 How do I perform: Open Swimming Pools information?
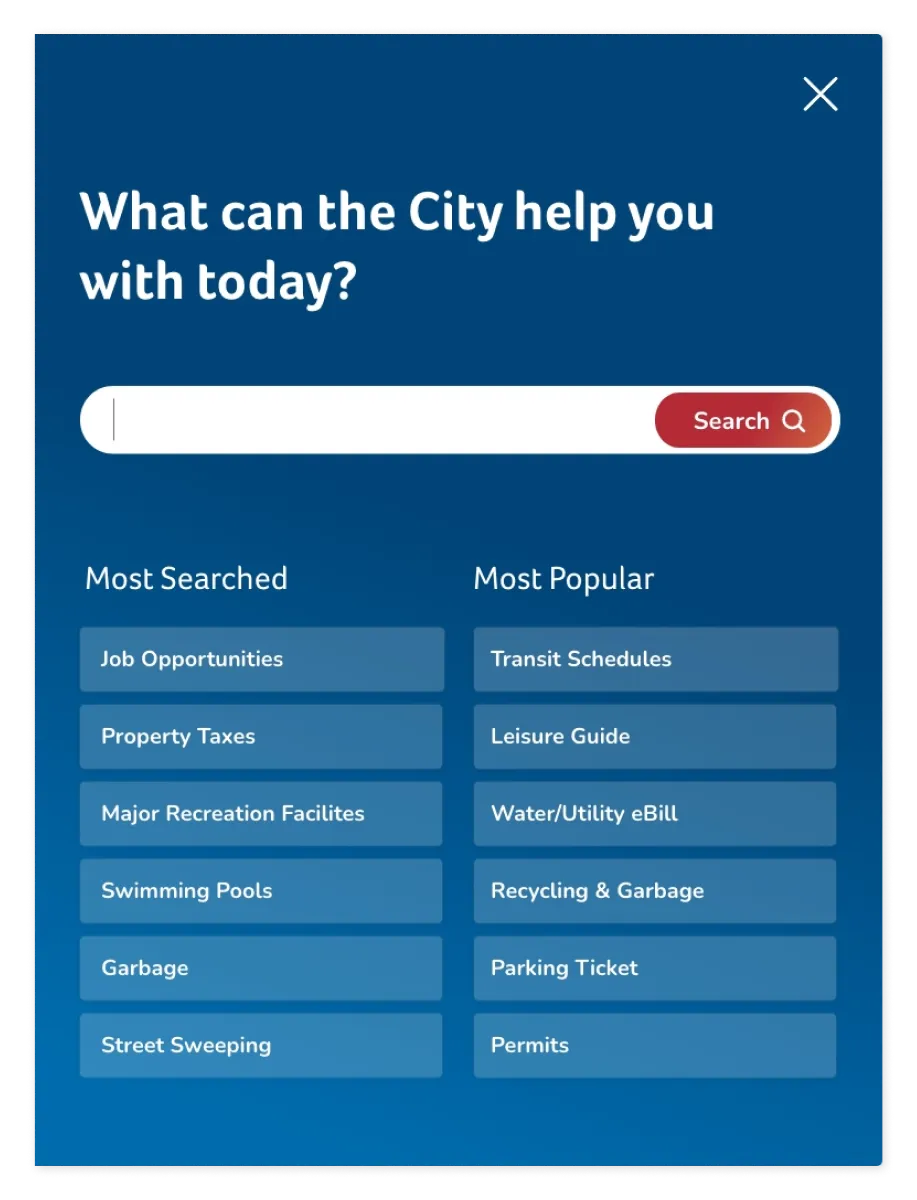click(261, 891)
